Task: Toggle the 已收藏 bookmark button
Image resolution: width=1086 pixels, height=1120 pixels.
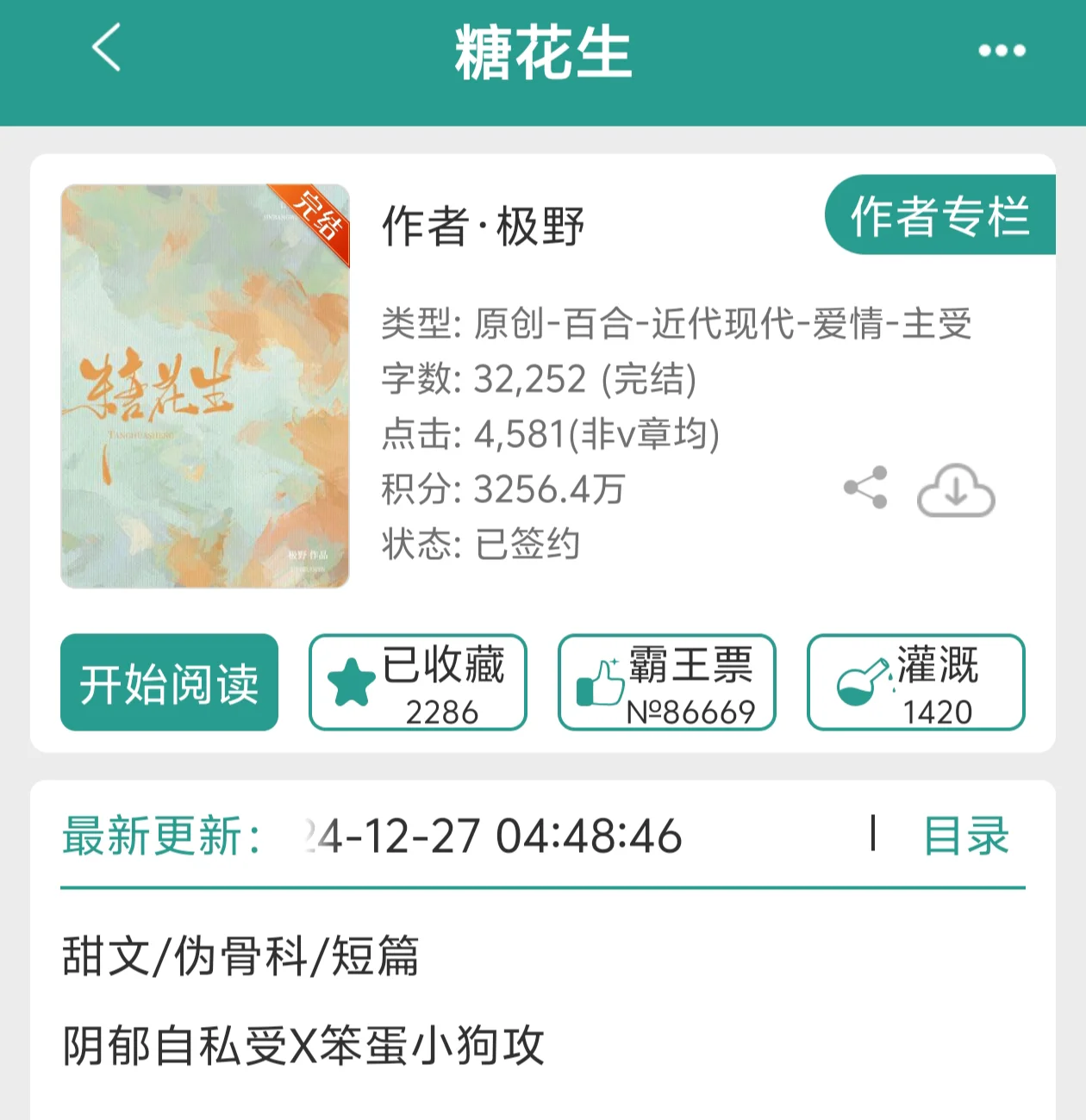Action: [x=418, y=683]
